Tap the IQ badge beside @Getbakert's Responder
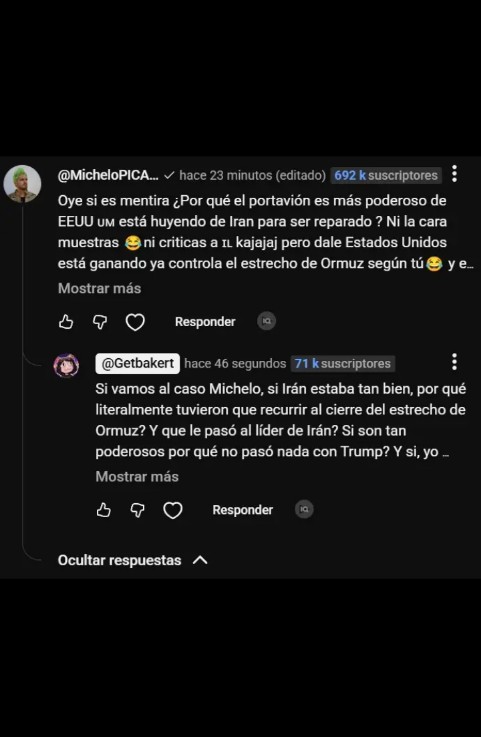Screen dimensions: 481x737 tap(304, 509)
